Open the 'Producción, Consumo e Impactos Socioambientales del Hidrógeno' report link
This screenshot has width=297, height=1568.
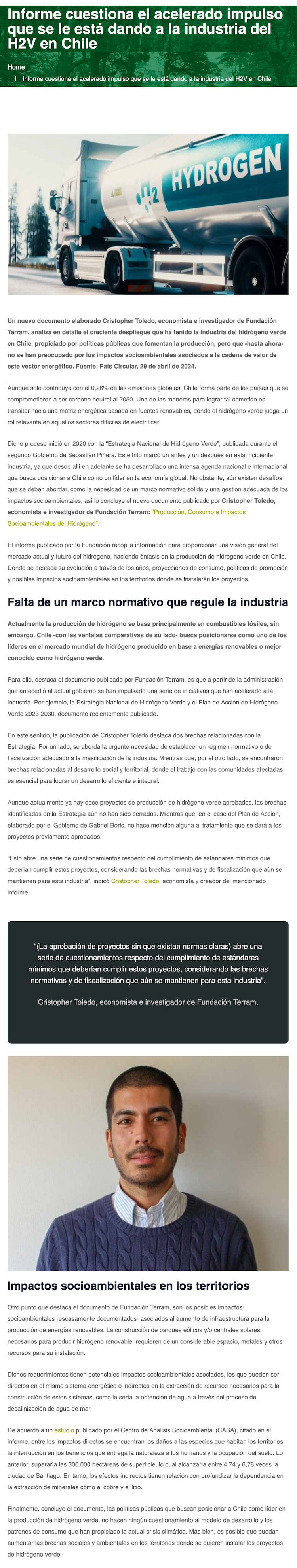(198, 512)
